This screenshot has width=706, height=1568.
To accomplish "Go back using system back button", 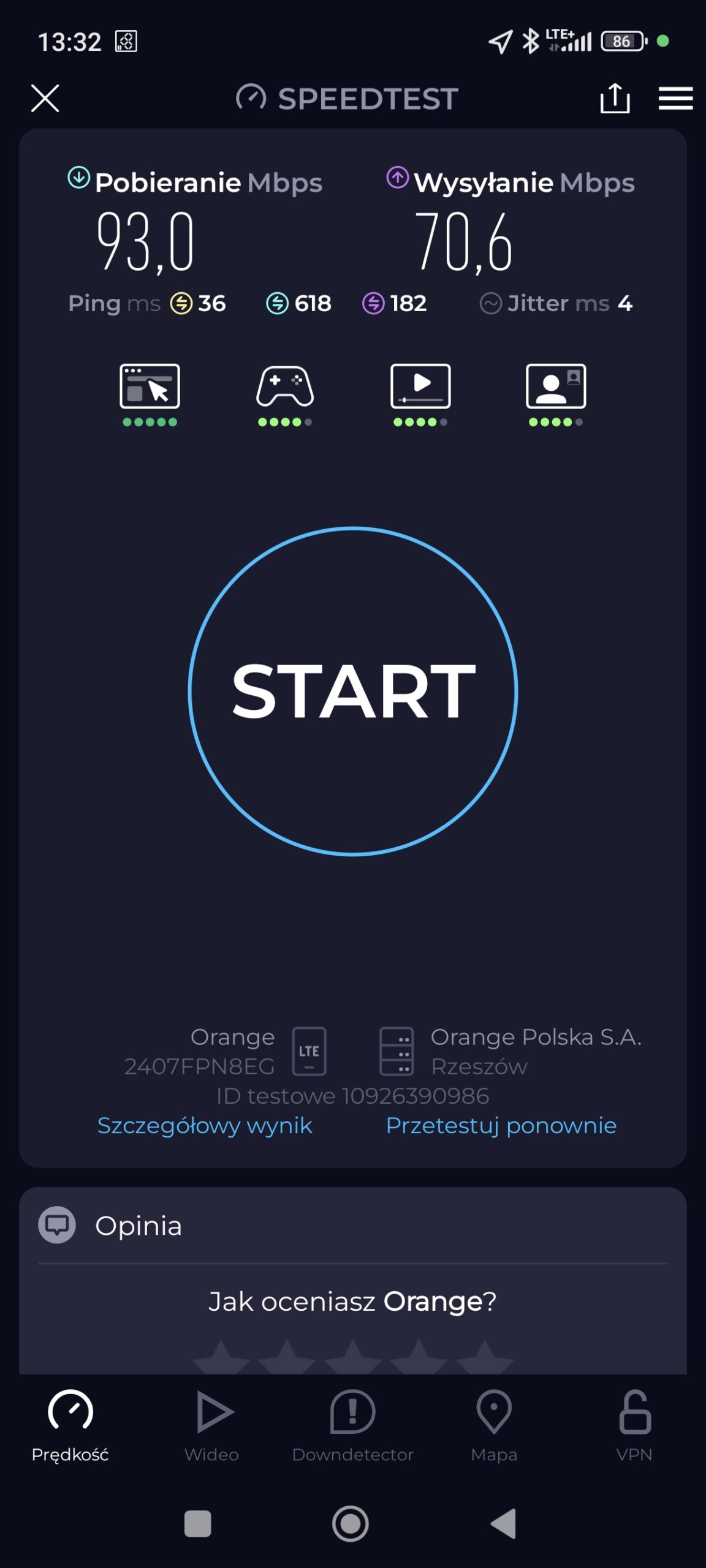I will (x=504, y=1523).
